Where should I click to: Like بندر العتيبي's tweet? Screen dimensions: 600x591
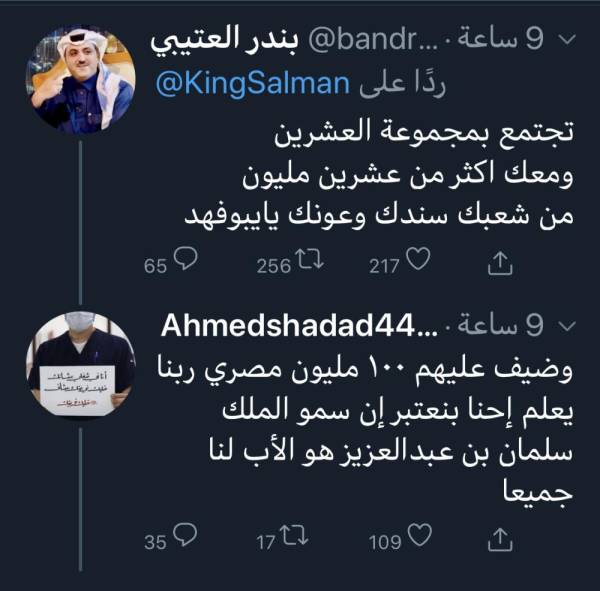[420, 263]
